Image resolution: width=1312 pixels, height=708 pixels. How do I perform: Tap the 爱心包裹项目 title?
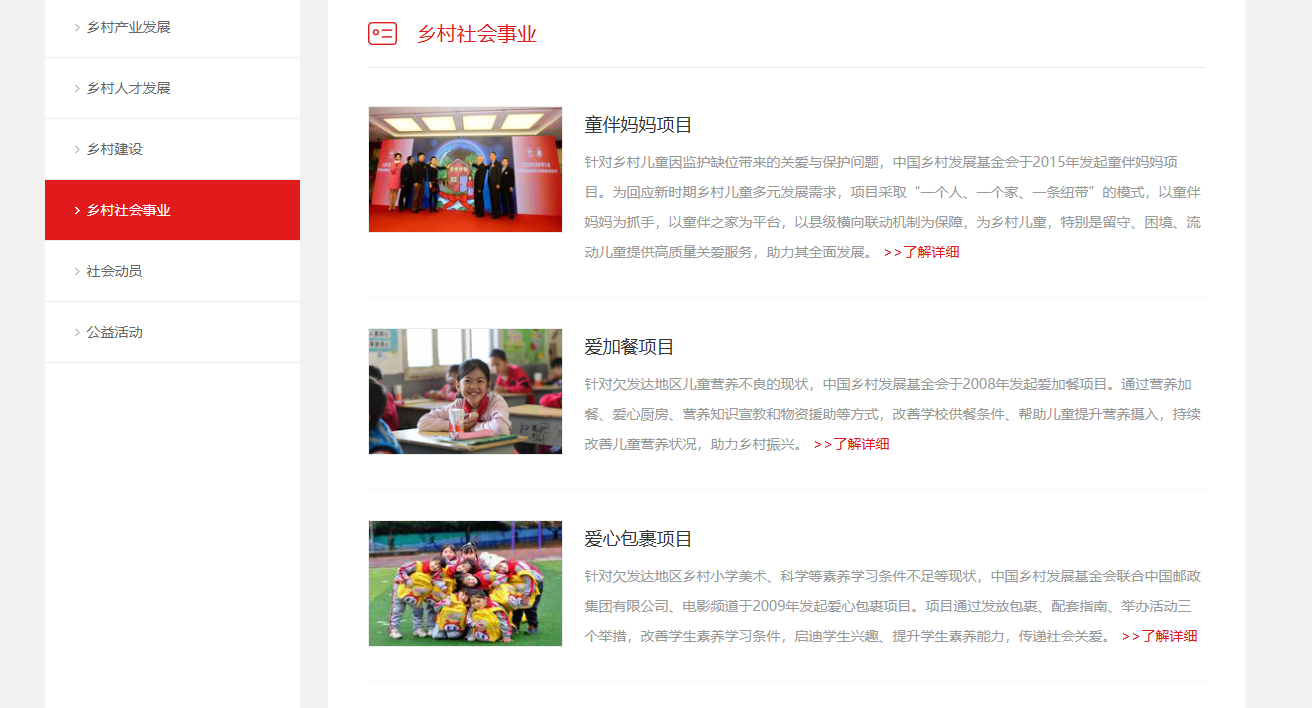click(638, 539)
